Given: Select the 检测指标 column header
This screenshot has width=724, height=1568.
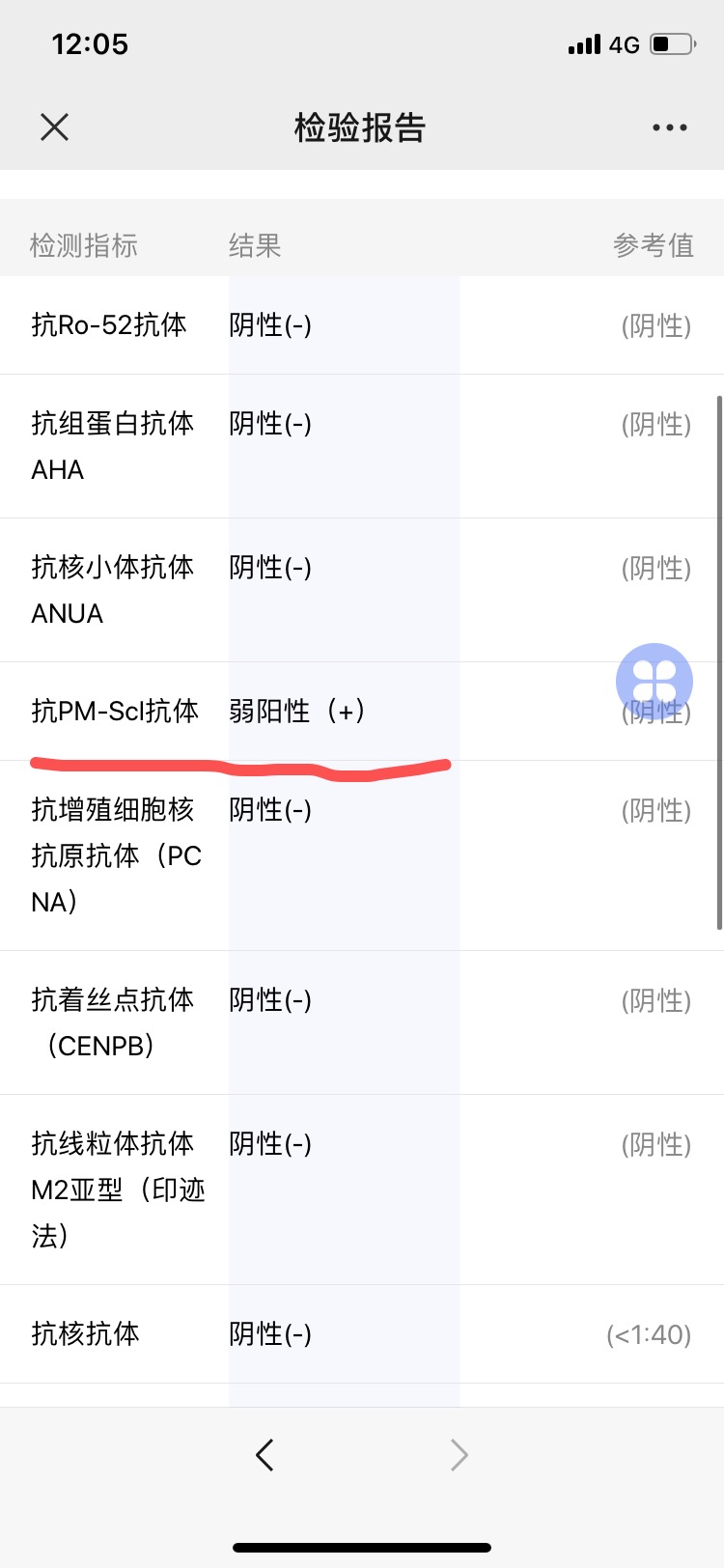Looking at the screenshot, I should pos(82,245).
